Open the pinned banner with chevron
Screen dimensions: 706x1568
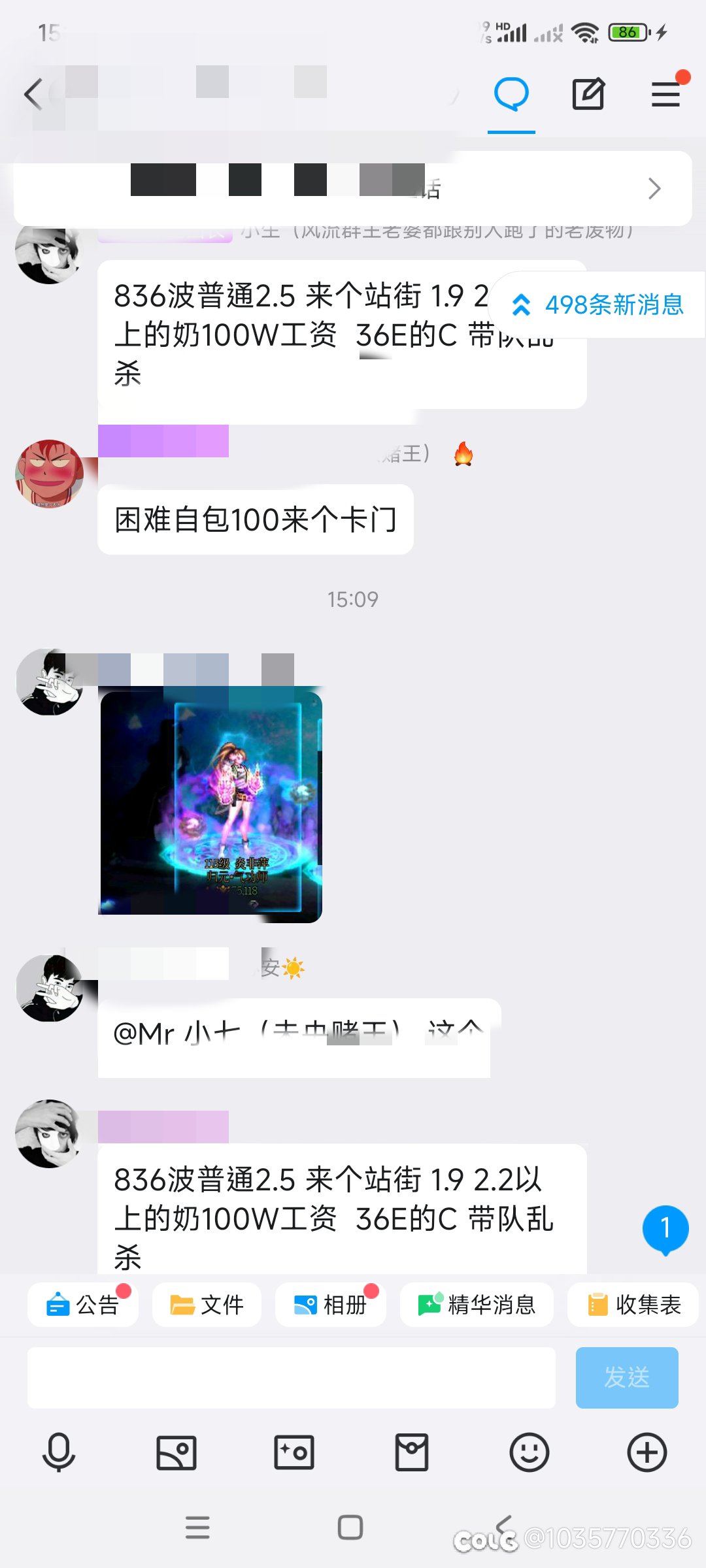[x=353, y=189]
